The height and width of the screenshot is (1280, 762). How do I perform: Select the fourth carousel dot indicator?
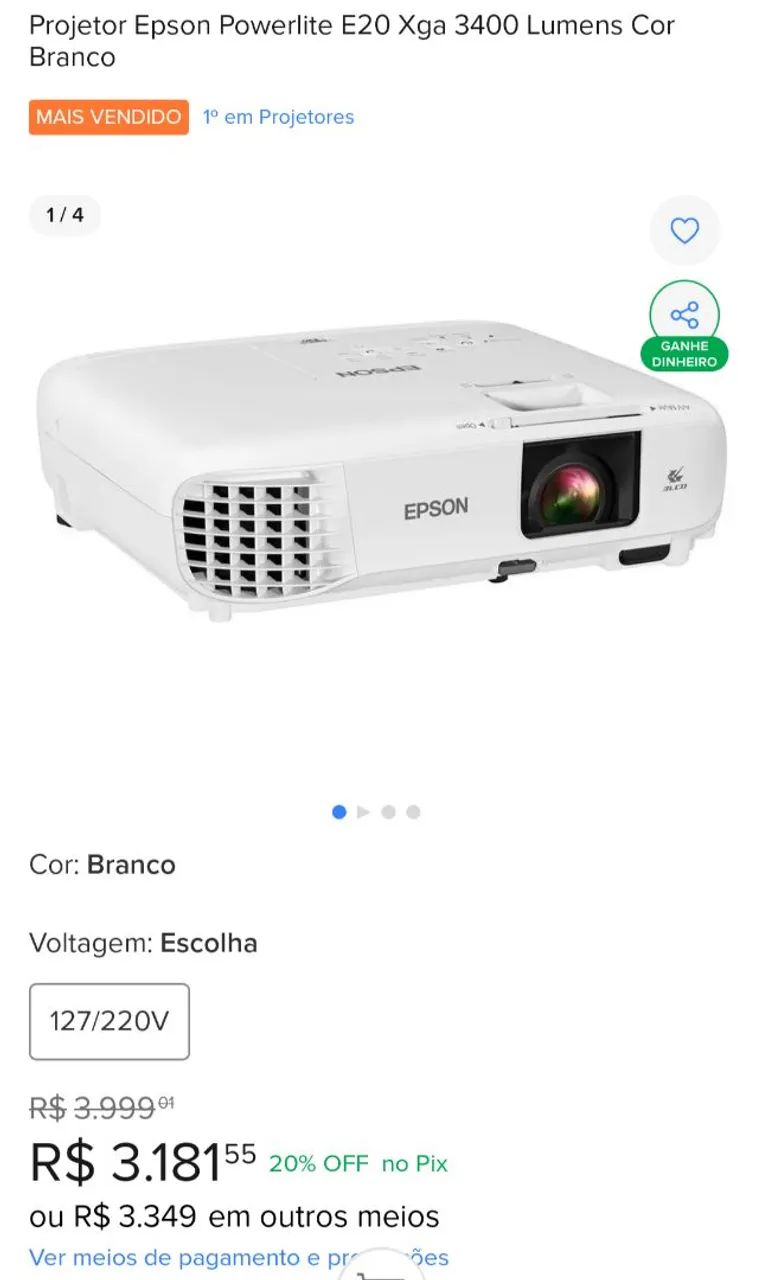414,812
